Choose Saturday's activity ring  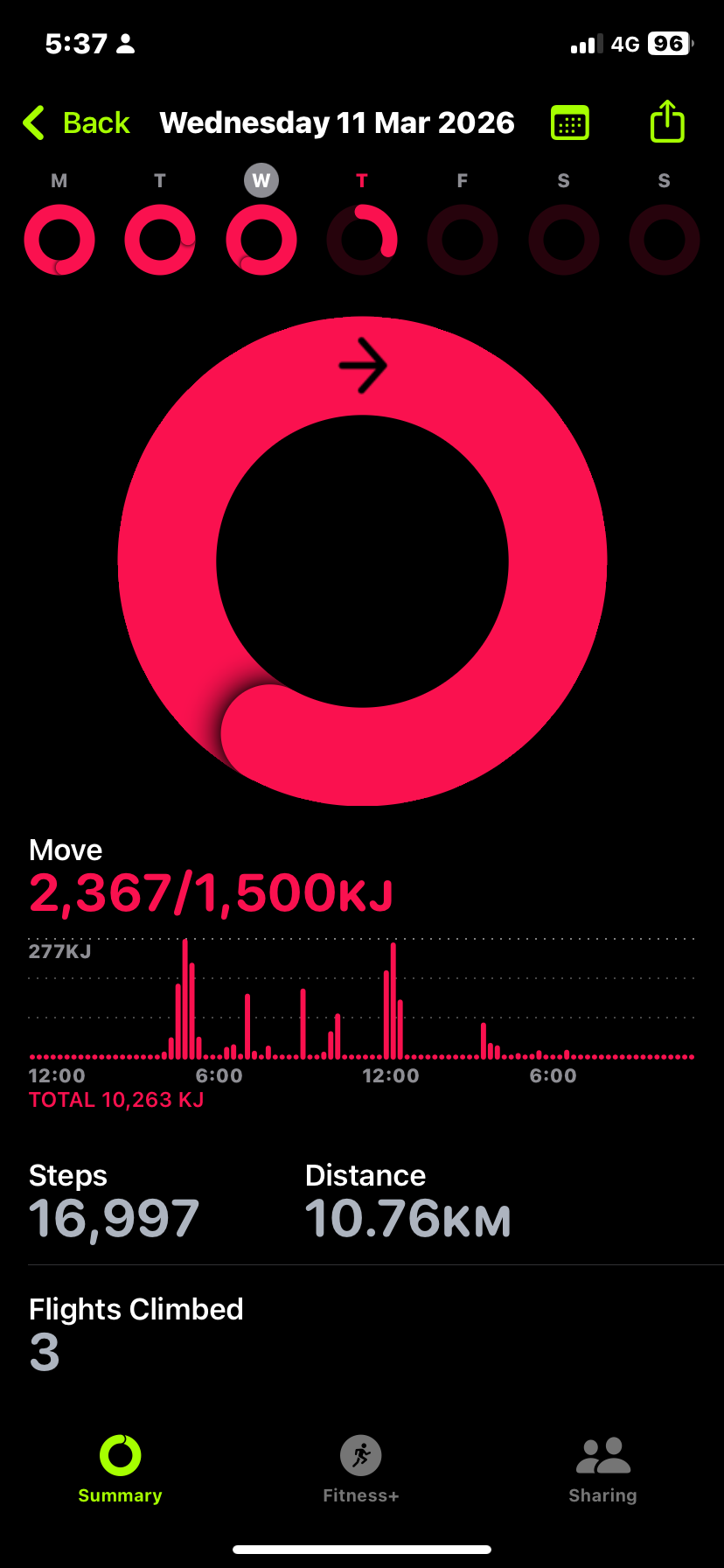point(564,240)
